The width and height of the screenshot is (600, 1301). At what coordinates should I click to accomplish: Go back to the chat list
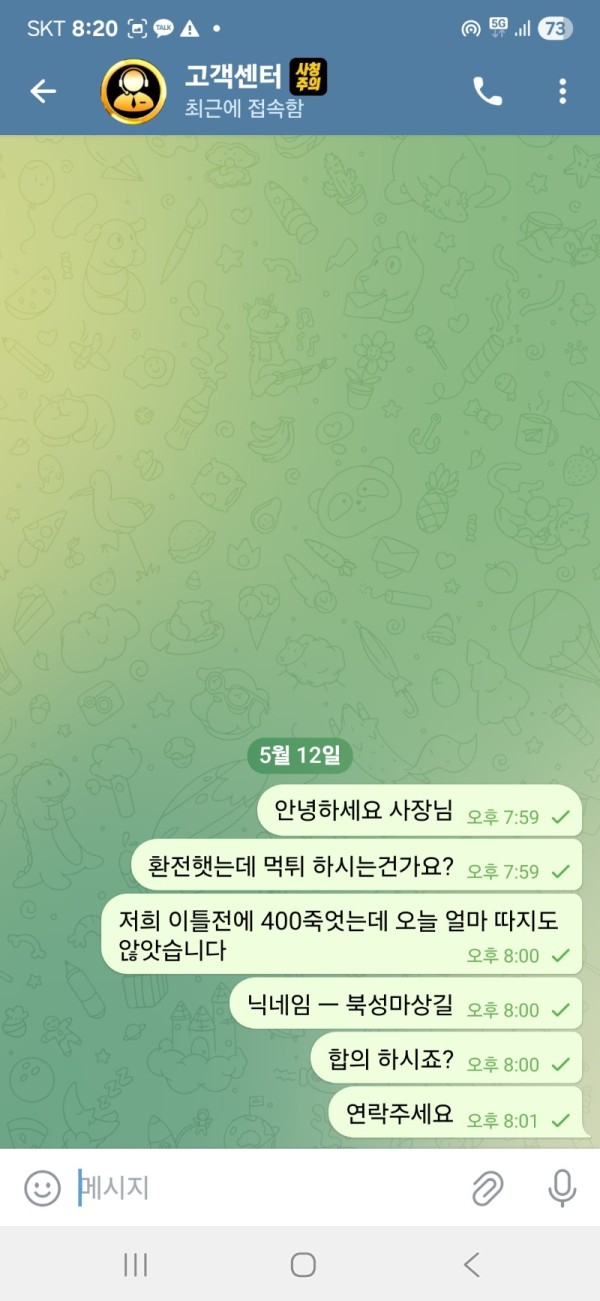(43, 92)
